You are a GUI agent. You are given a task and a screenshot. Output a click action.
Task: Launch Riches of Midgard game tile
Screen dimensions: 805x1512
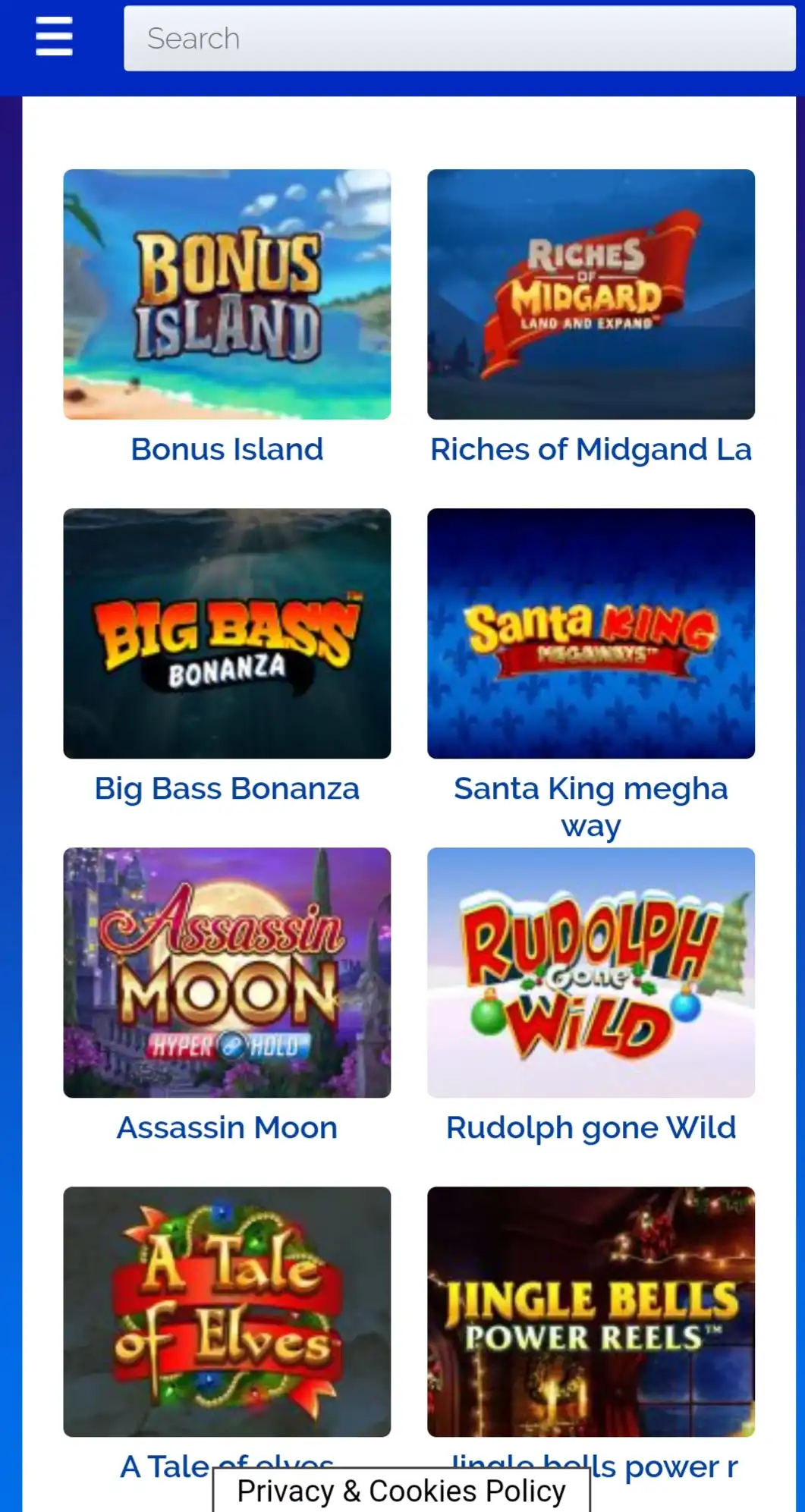(x=590, y=294)
